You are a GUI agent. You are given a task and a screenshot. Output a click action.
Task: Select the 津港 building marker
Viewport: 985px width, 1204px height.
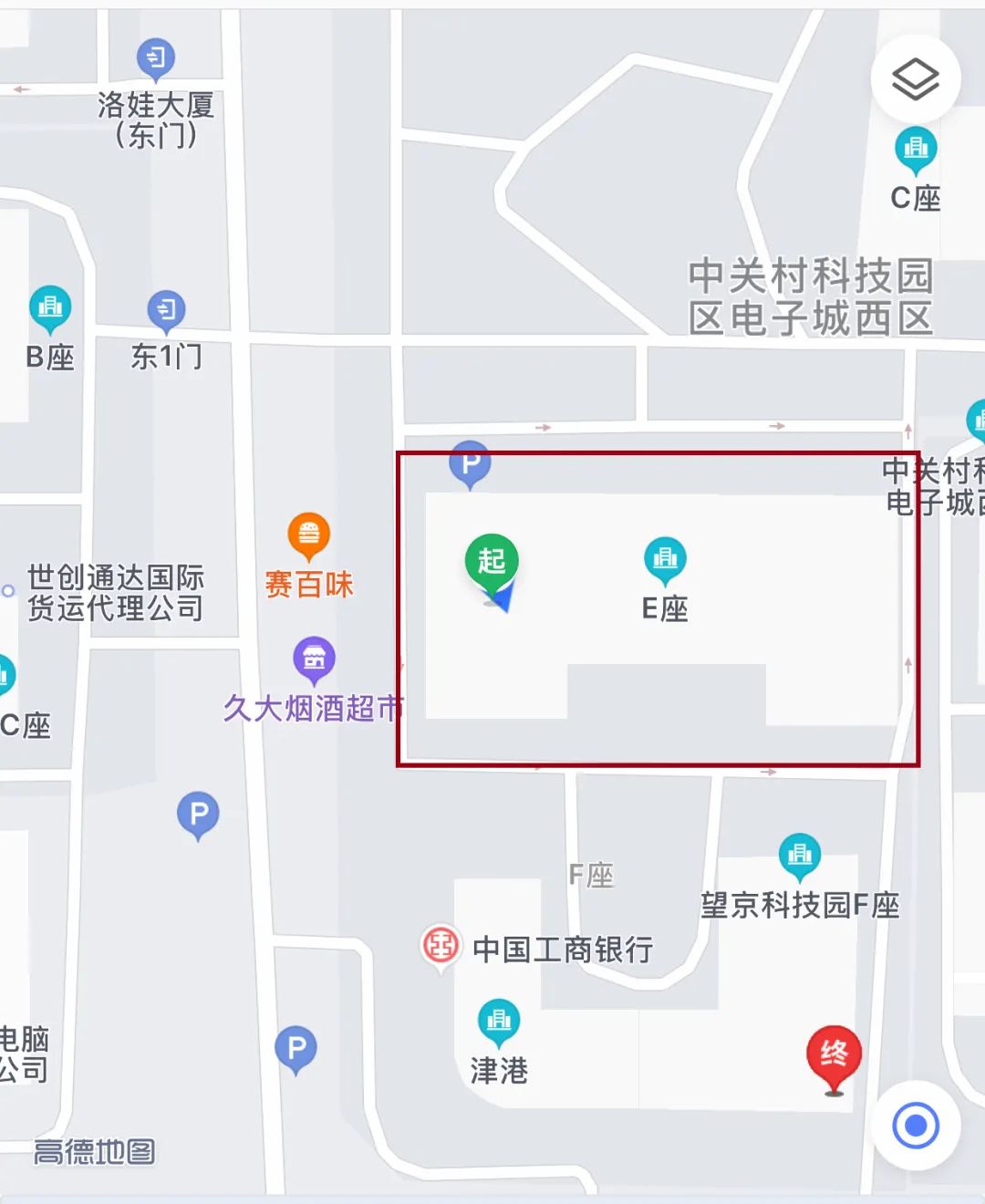(x=499, y=1021)
